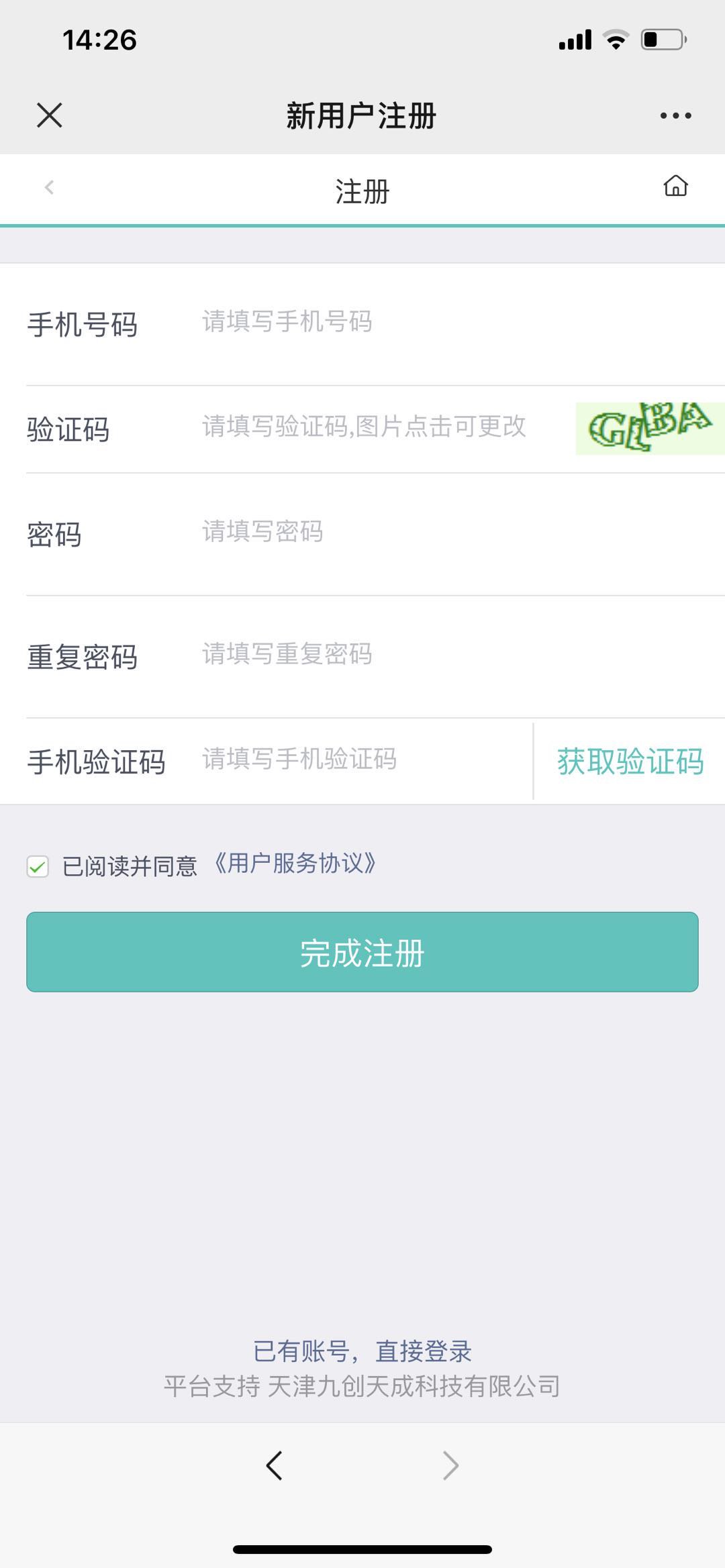Uncheck the 已阅读并同意 checkbox
725x1568 pixels.
[38, 866]
